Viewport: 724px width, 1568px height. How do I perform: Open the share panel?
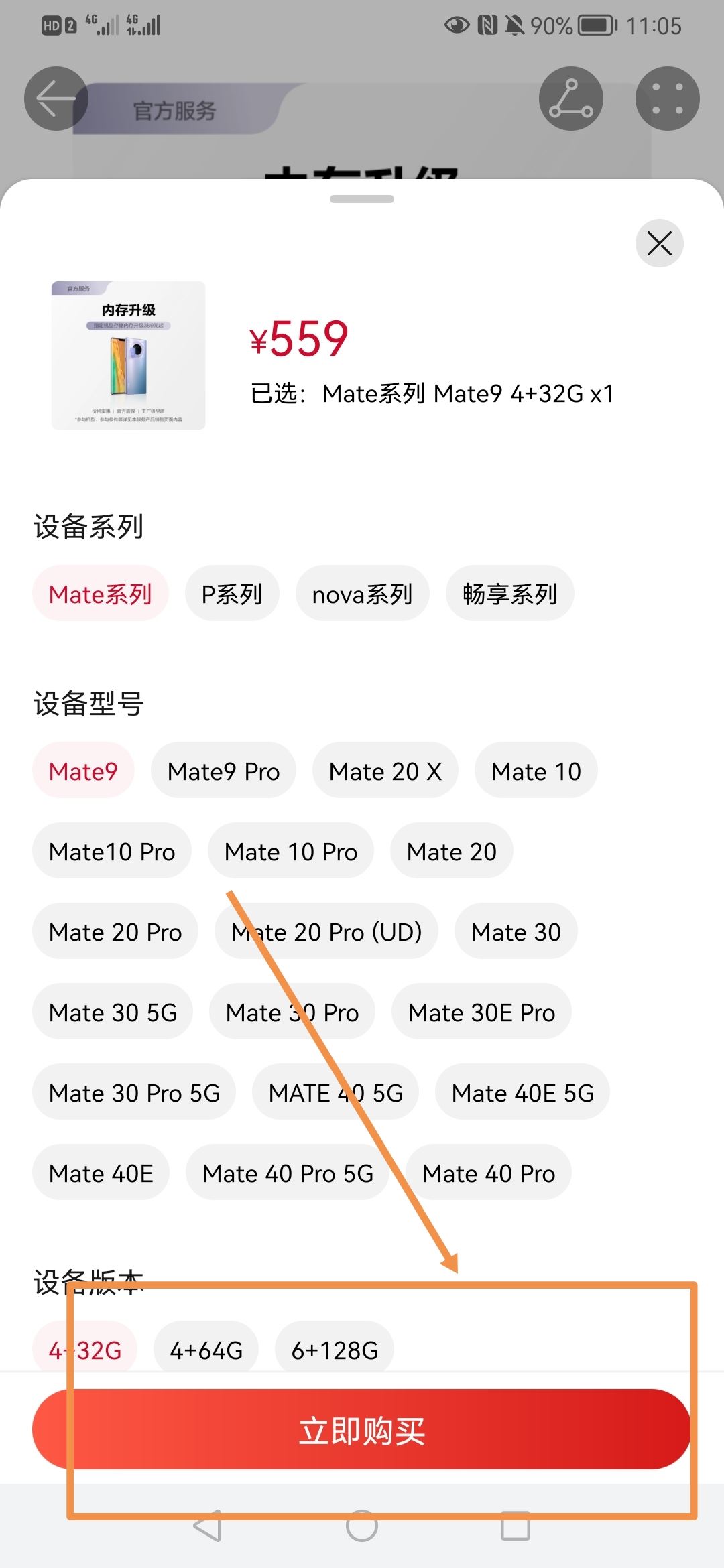[x=570, y=98]
